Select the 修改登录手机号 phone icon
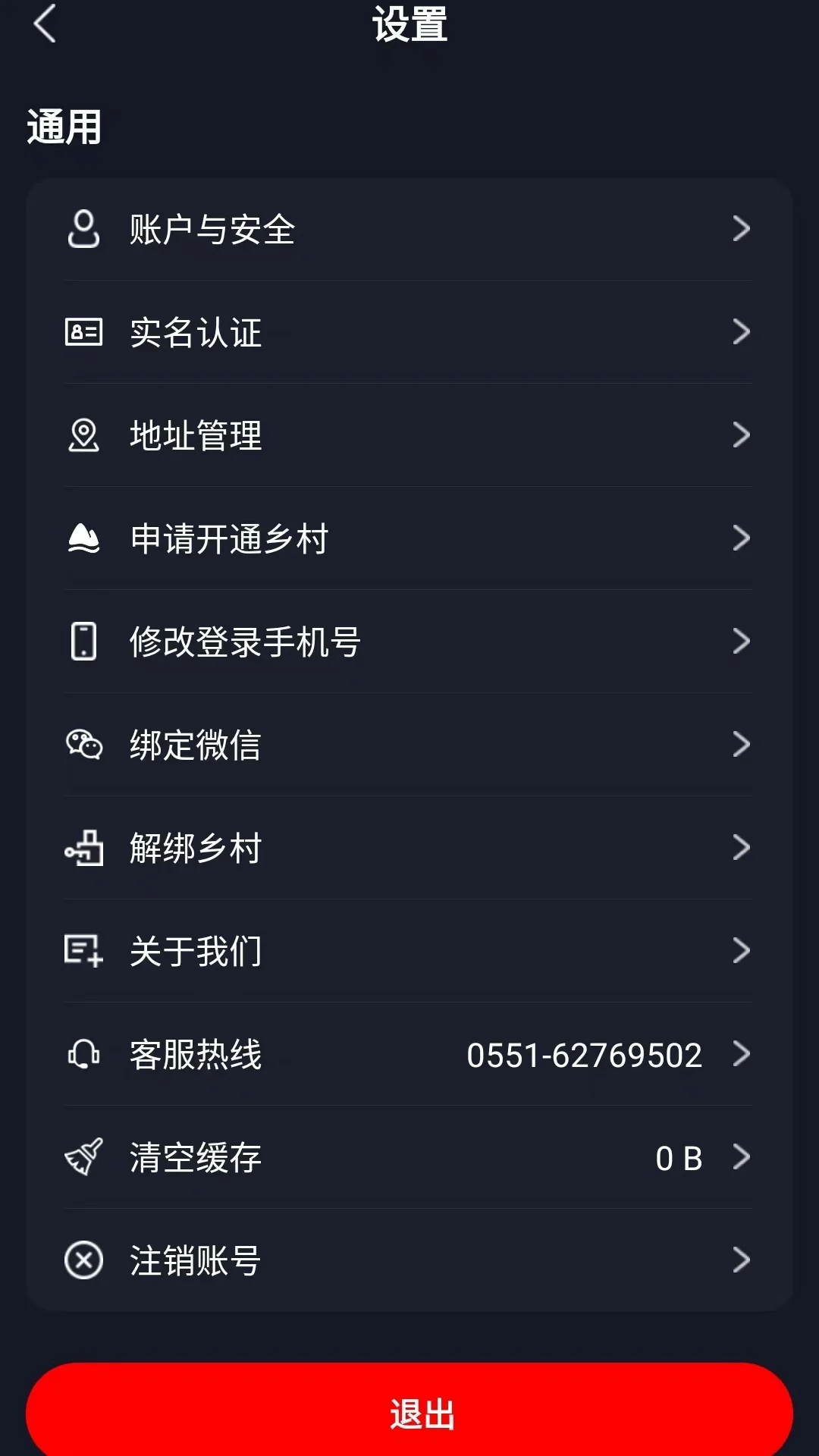The width and height of the screenshot is (819, 1456). tap(86, 642)
